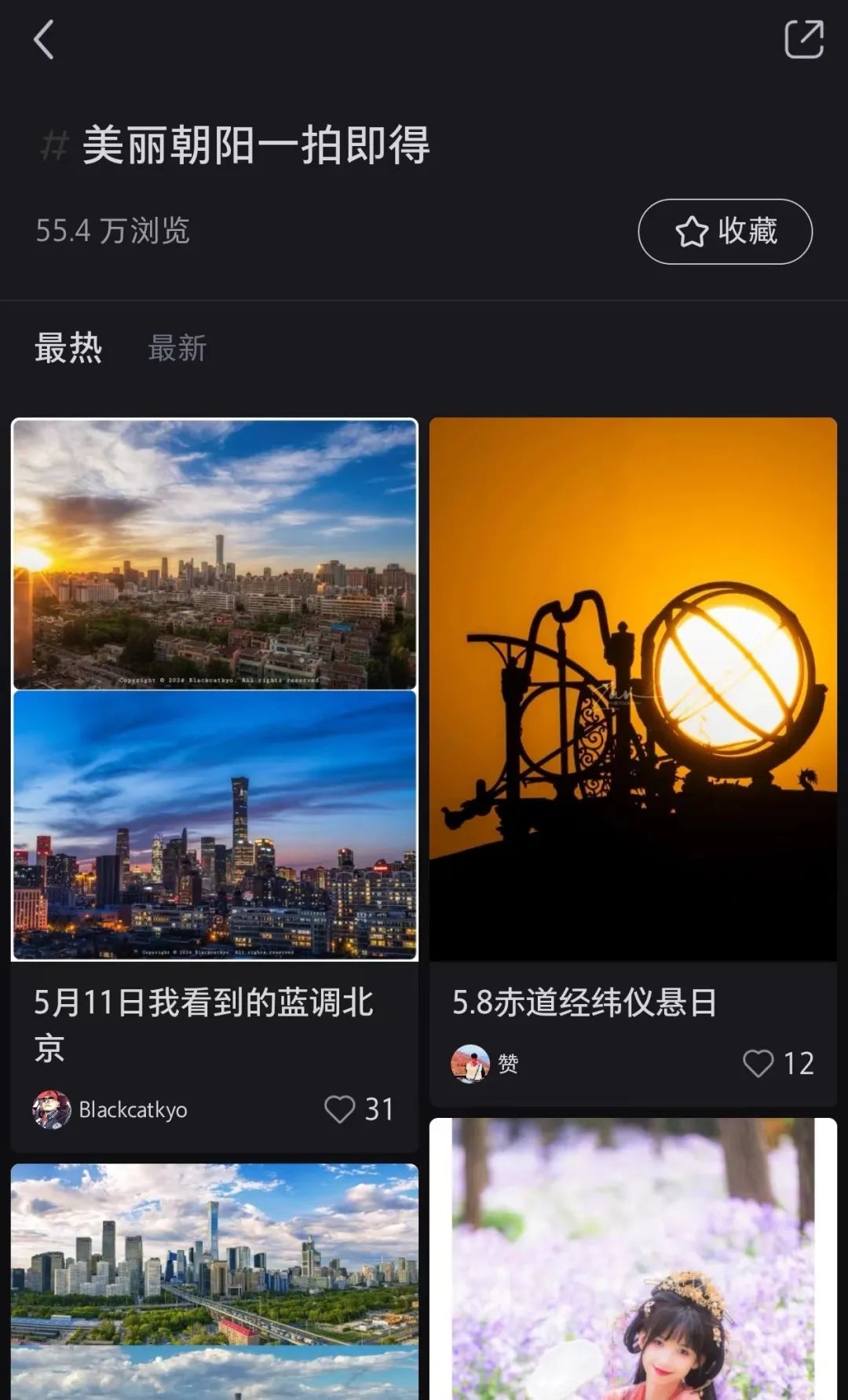Open the city skyline with bridge post

click(x=214, y=1281)
